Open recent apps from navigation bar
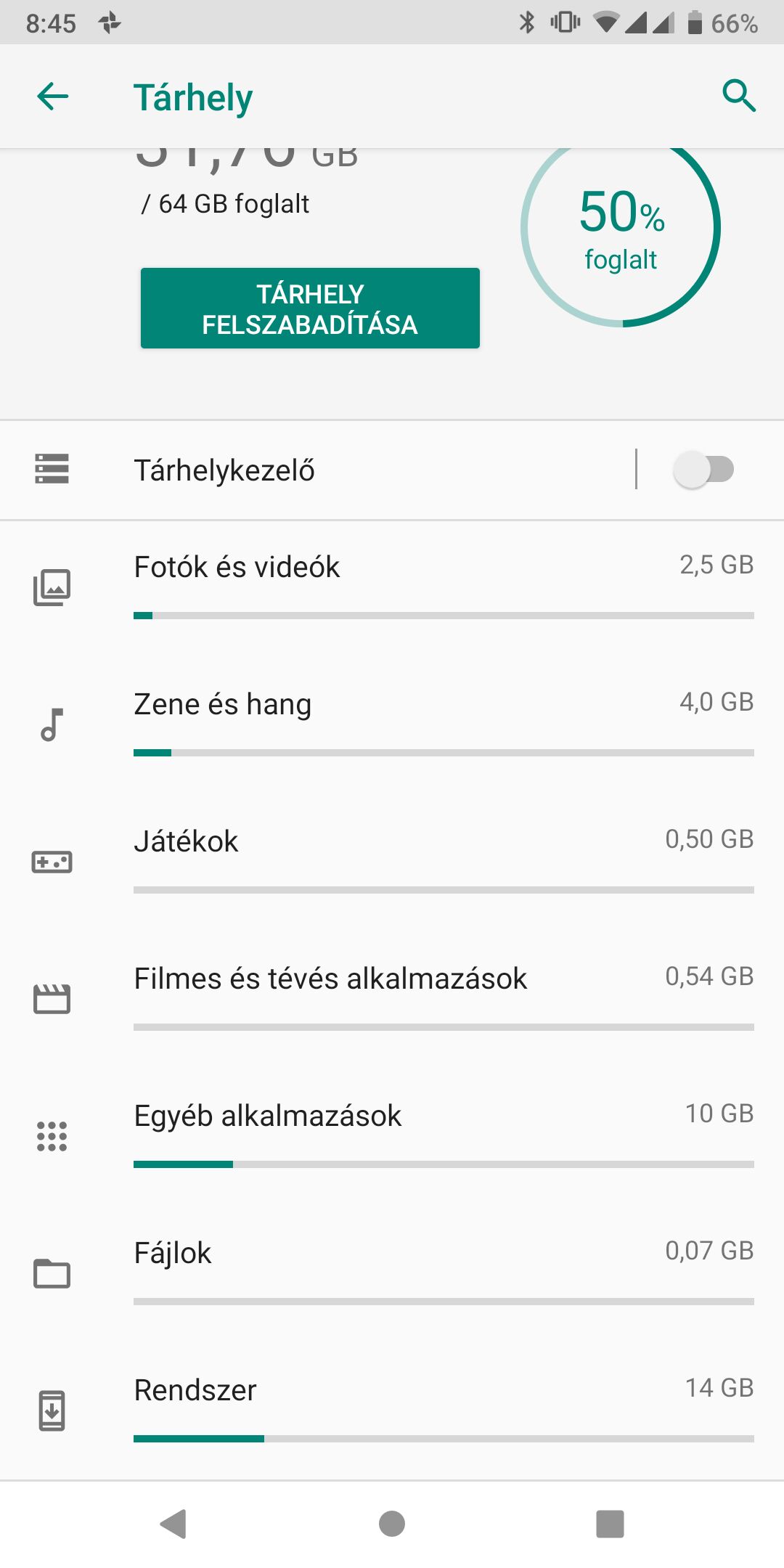This screenshot has width=784, height=1568. click(610, 1524)
